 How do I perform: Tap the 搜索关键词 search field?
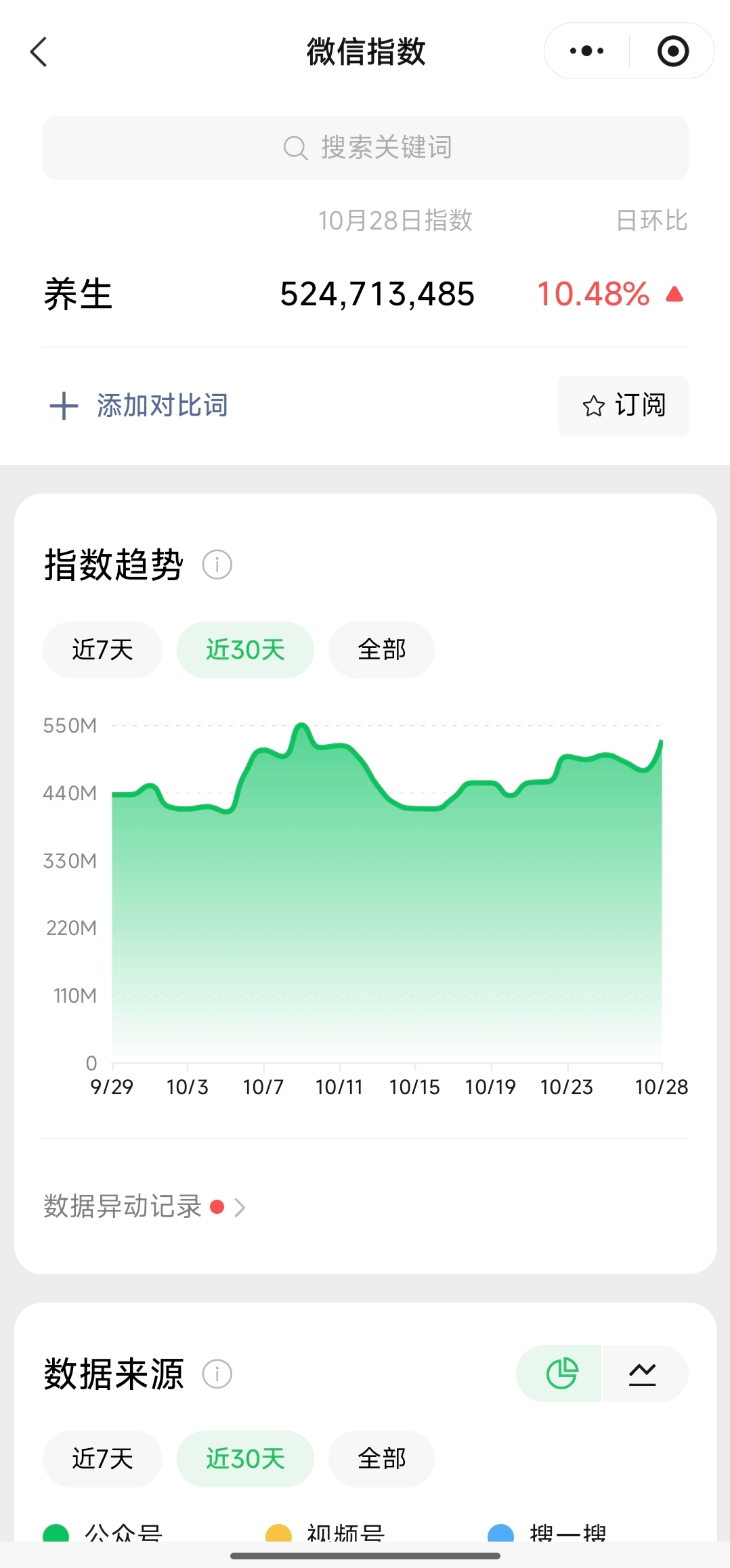click(x=366, y=148)
